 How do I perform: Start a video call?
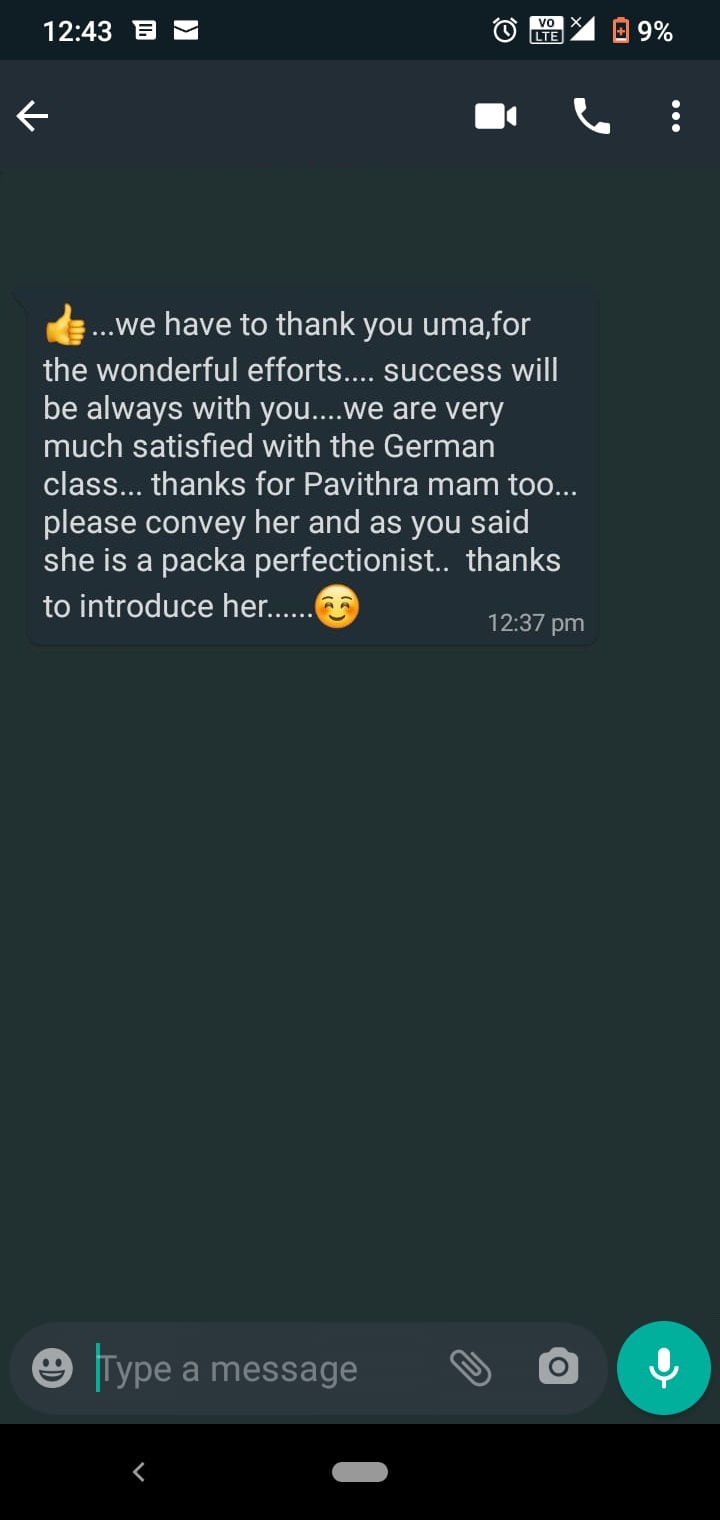(x=495, y=117)
